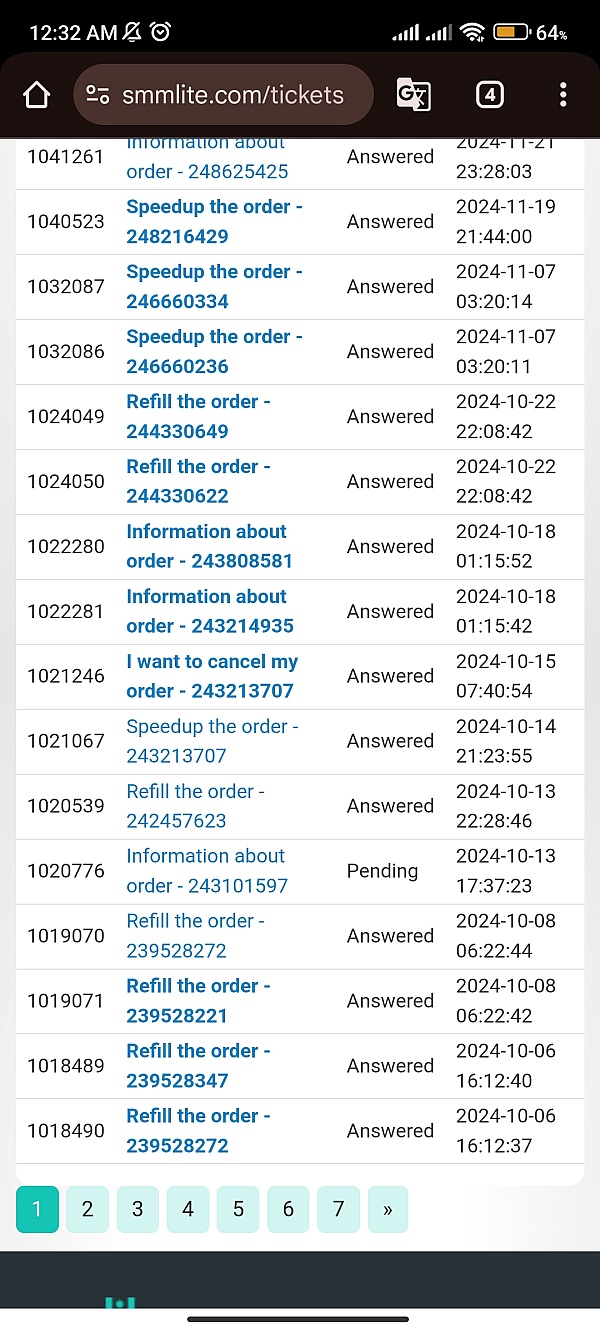Image resolution: width=600 pixels, height=1333 pixels.
Task: Jump to page 5 of tickets
Action: 238,1210
